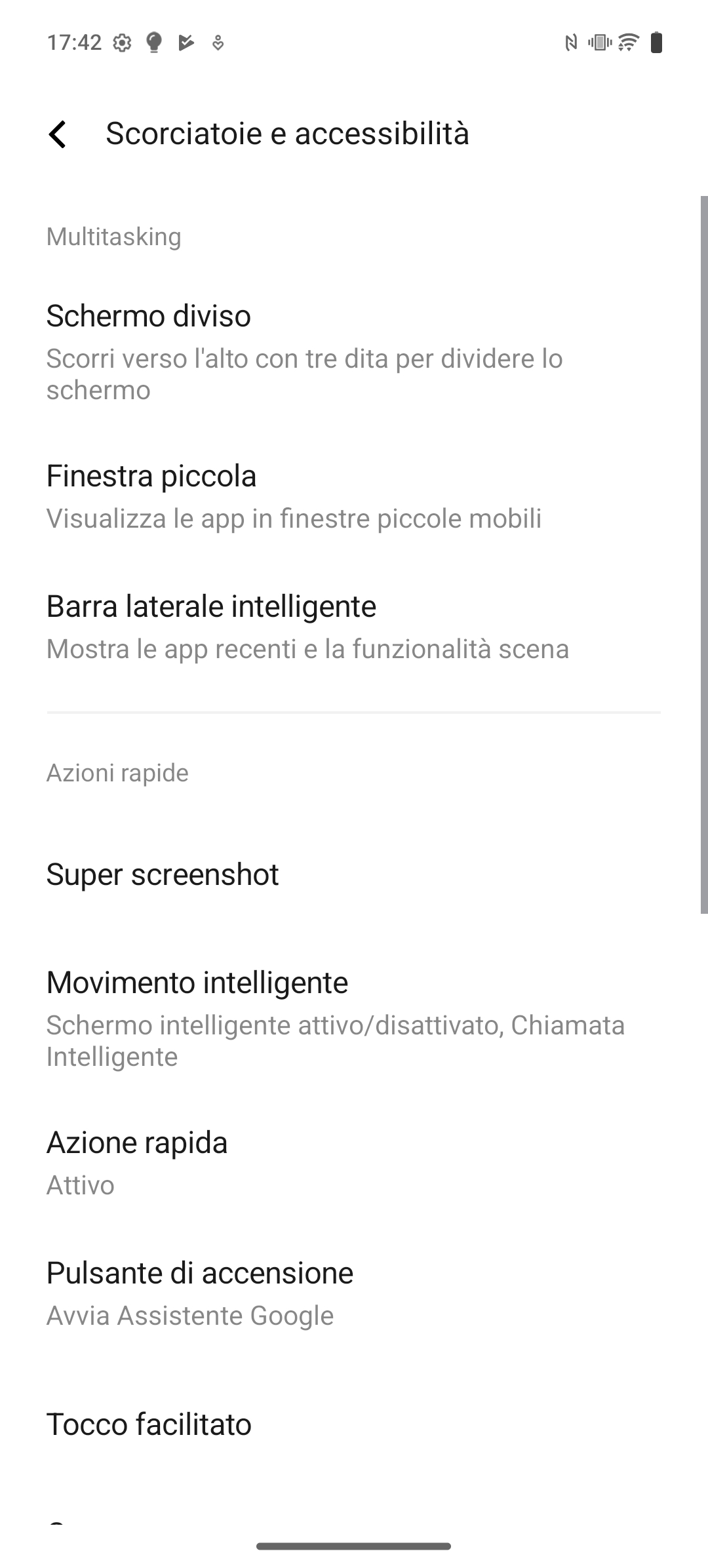Tap Movimento intelligente row
Image resolution: width=708 pixels, height=1568 pixels.
pyautogui.click(x=354, y=1019)
